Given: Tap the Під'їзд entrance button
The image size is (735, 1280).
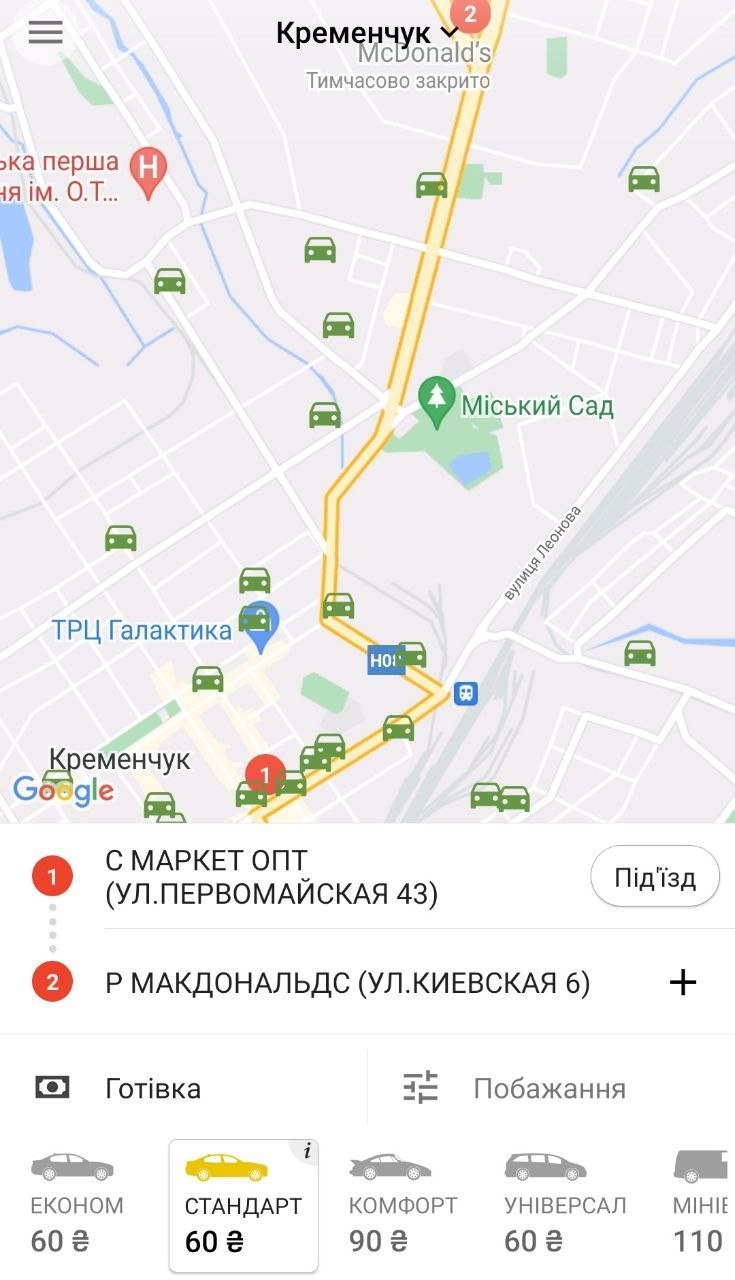Looking at the screenshot, I should (655, 877).
